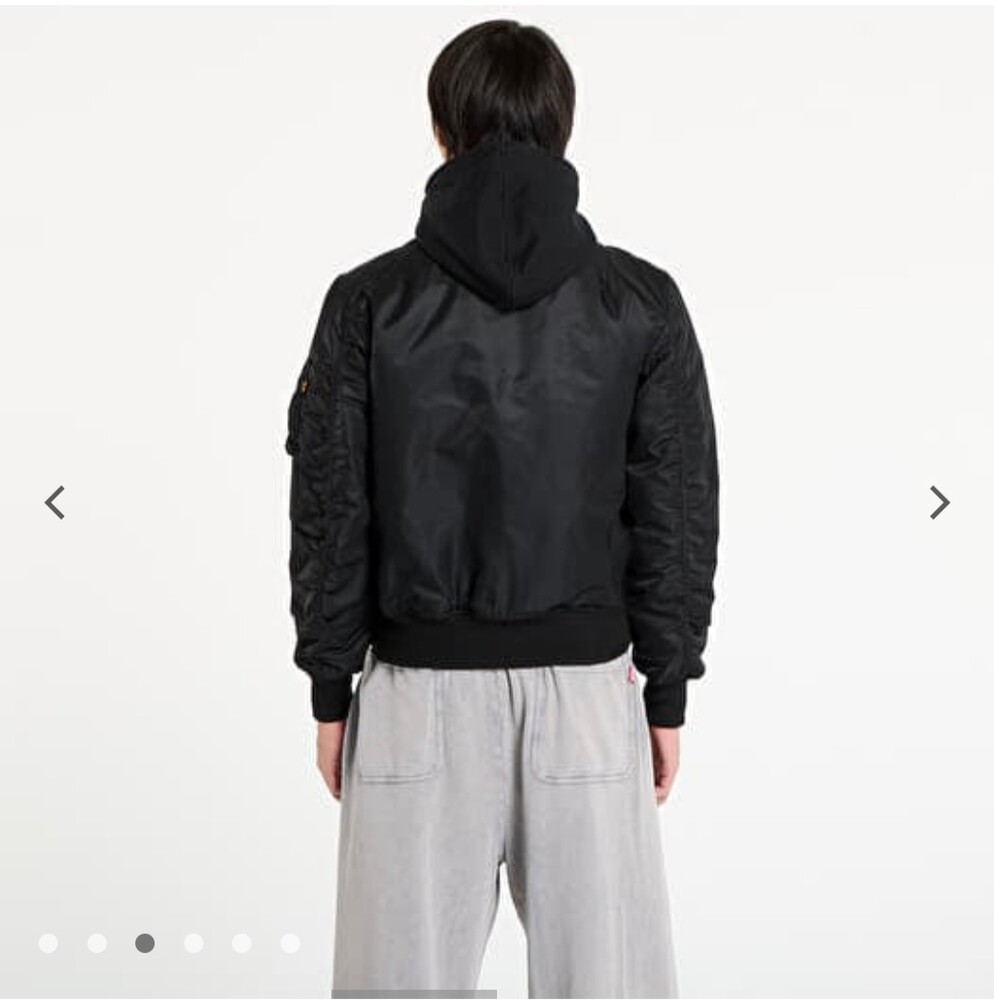This screenshot has height=1000, width=994.
Task: Jump to the first carousel dot
Action: (48, 943)
